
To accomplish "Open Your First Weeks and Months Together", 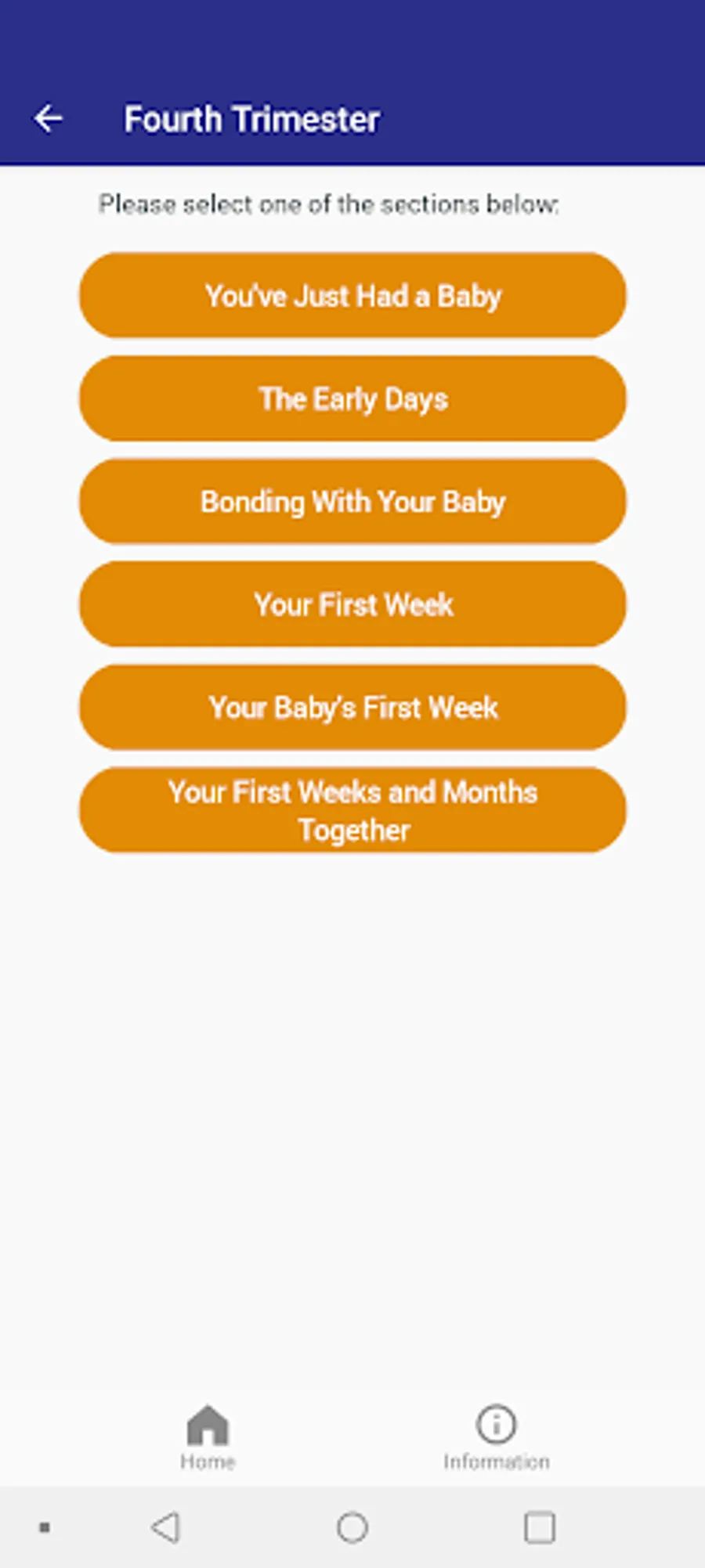I will [x=352, y=810].
